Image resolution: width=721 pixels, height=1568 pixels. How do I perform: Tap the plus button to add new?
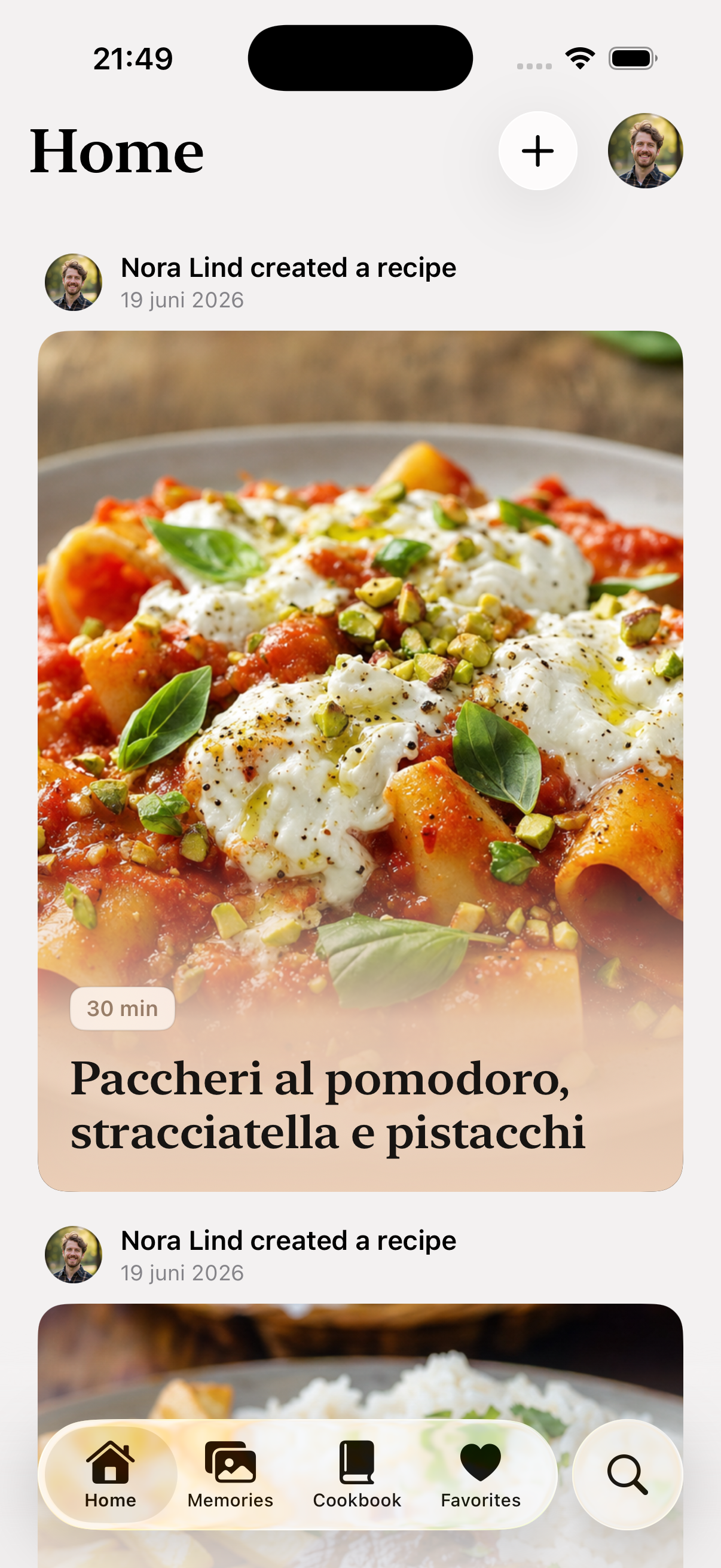537,151
